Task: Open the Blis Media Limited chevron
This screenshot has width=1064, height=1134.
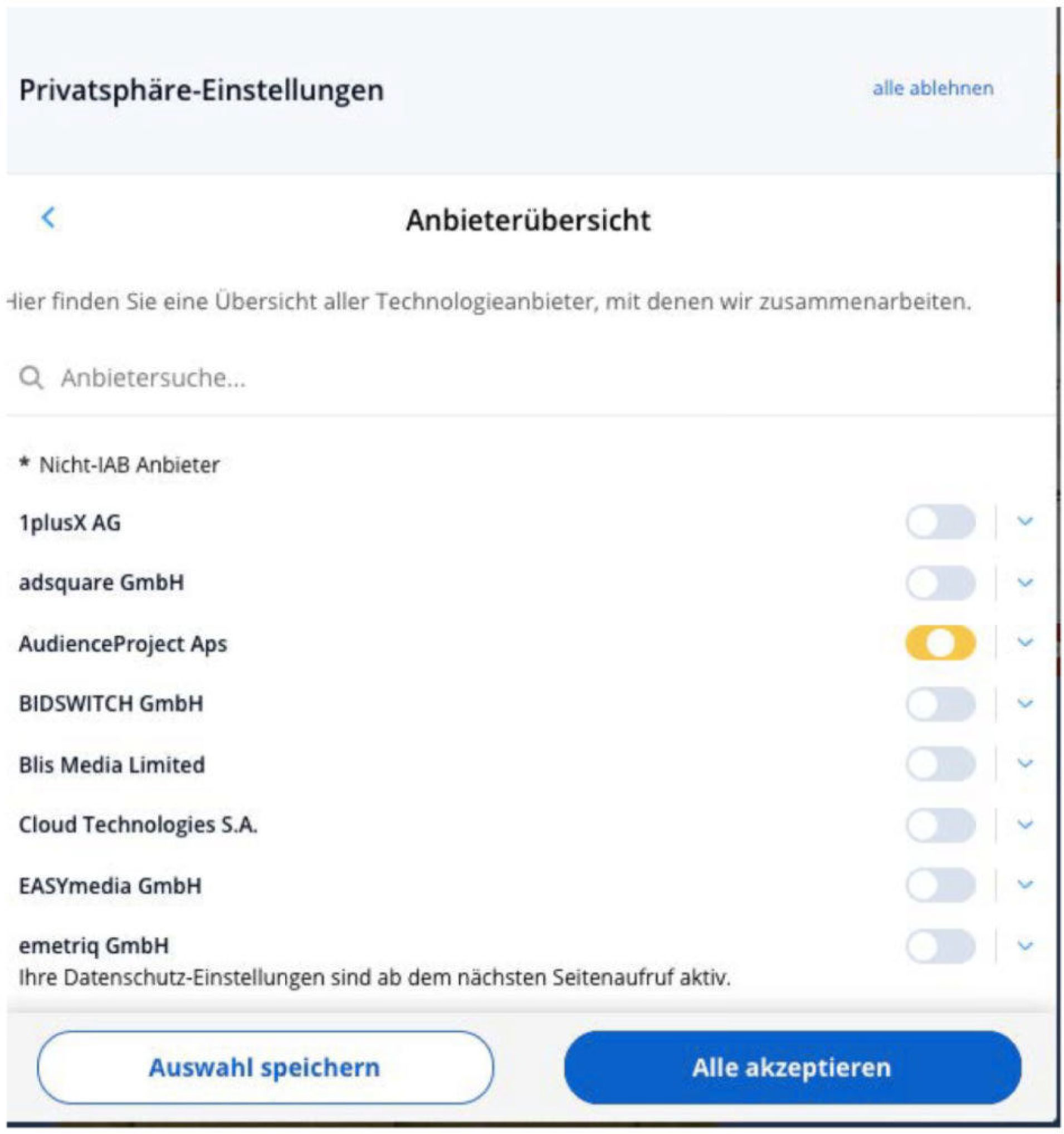Action: tap(1024, 764)
